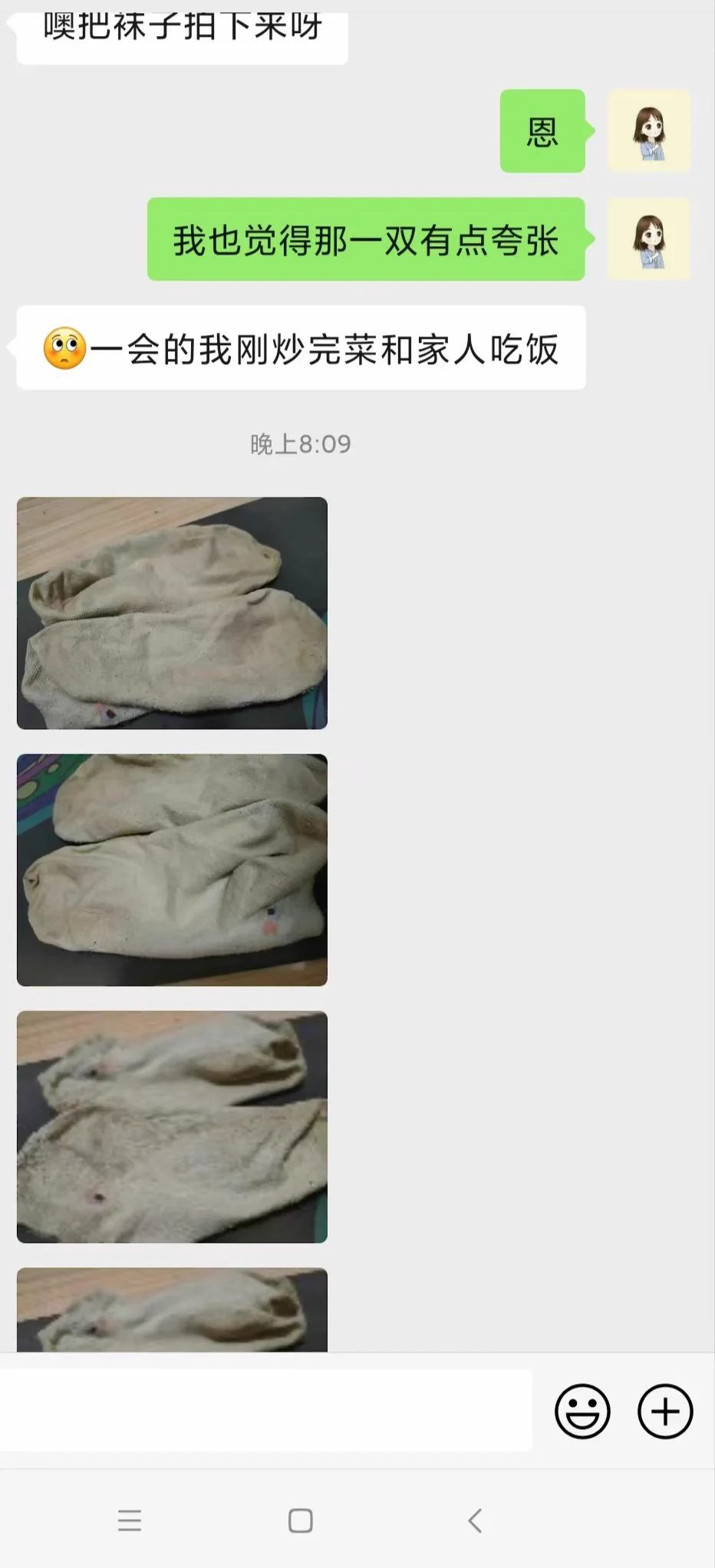Open avatar beside 我也觉得那一双有点夸张
The image size is (715, 1568).
pos(649,239)
